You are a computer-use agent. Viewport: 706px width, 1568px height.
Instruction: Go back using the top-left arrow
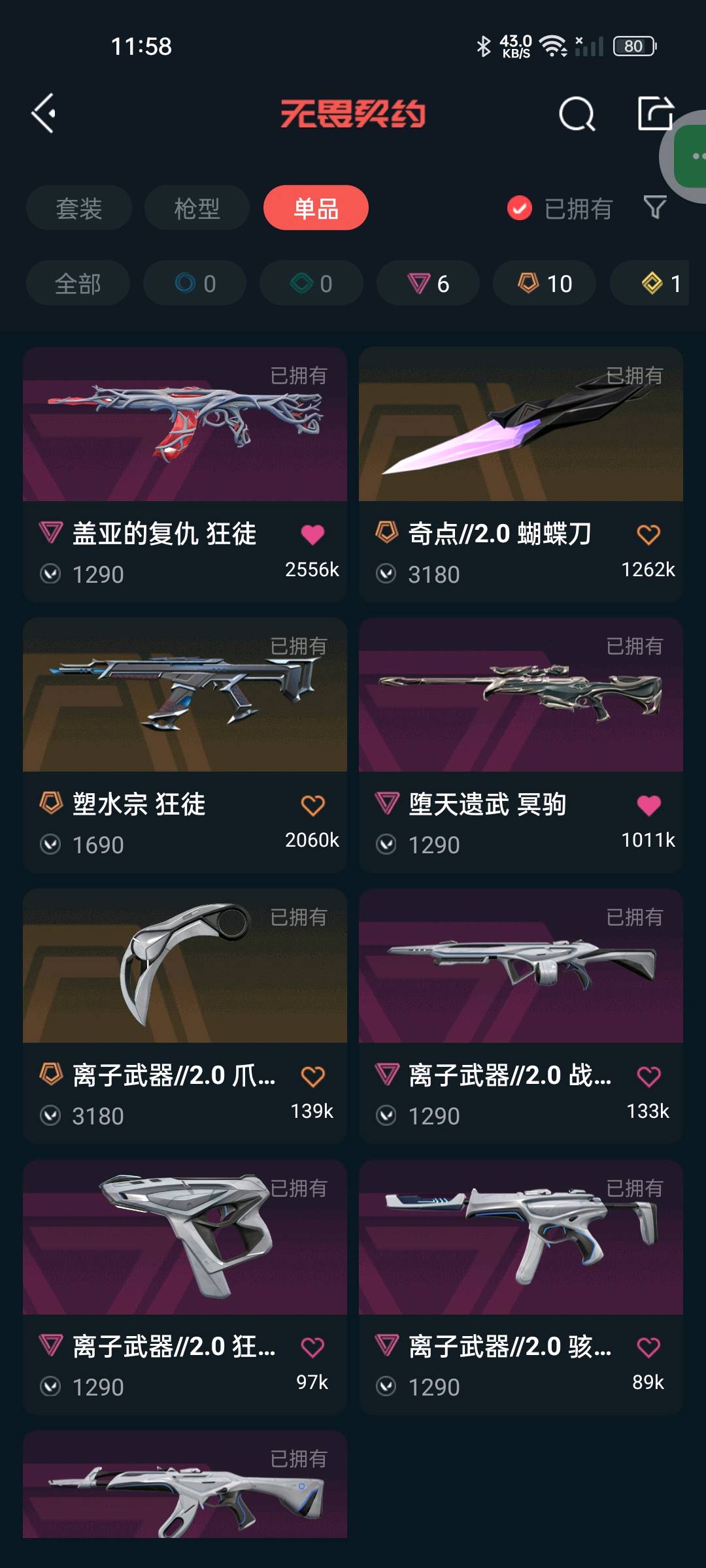point(44,114)
